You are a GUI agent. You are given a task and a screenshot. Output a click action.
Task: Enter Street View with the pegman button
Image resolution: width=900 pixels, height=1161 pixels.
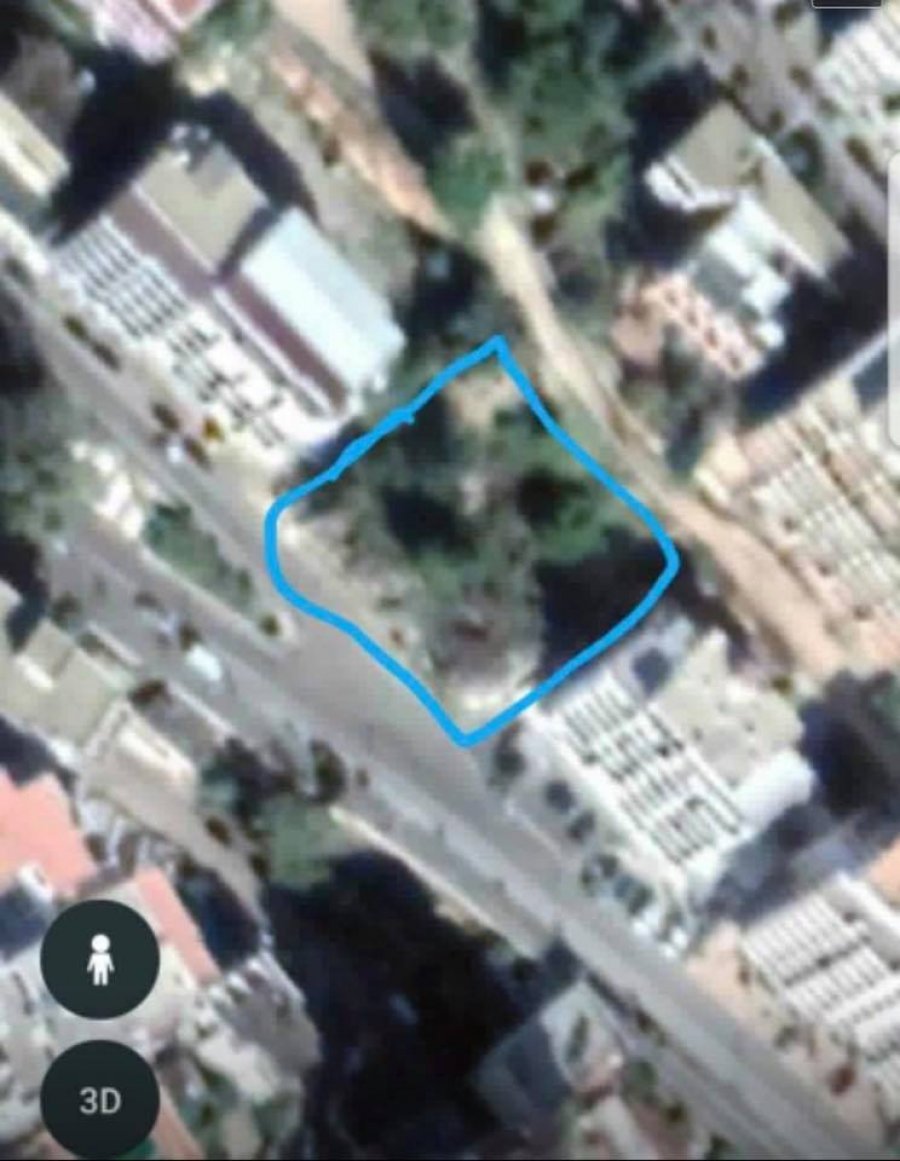point(99,959)
